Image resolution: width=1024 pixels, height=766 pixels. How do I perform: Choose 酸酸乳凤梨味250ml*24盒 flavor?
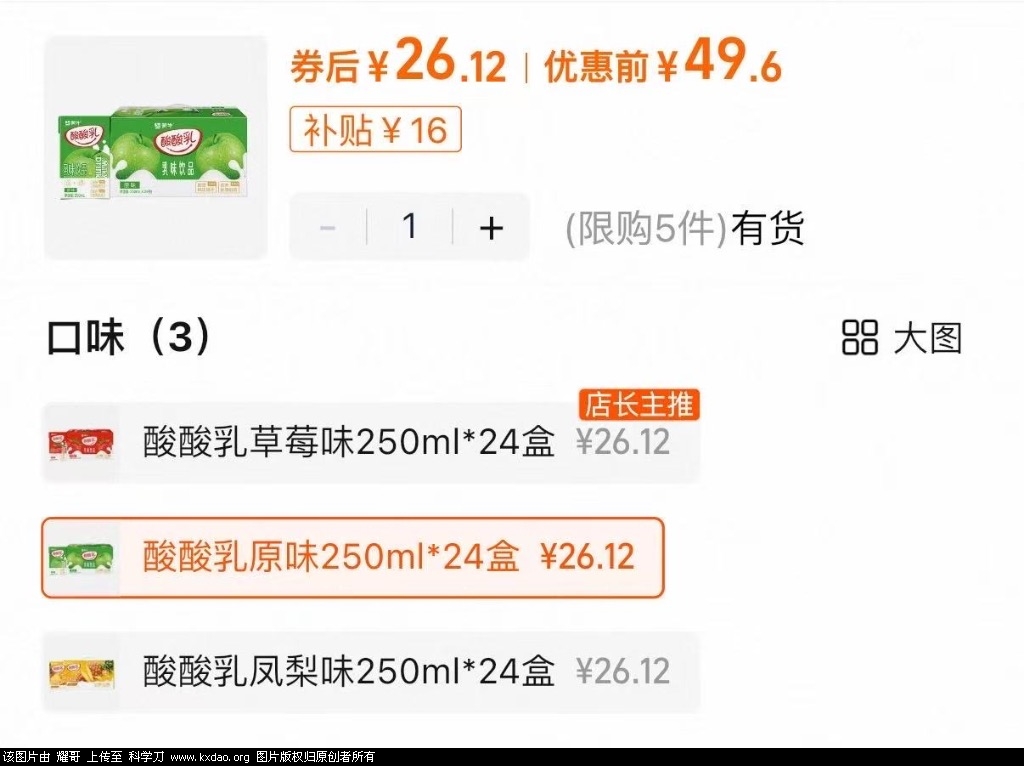tap(370, 671)
